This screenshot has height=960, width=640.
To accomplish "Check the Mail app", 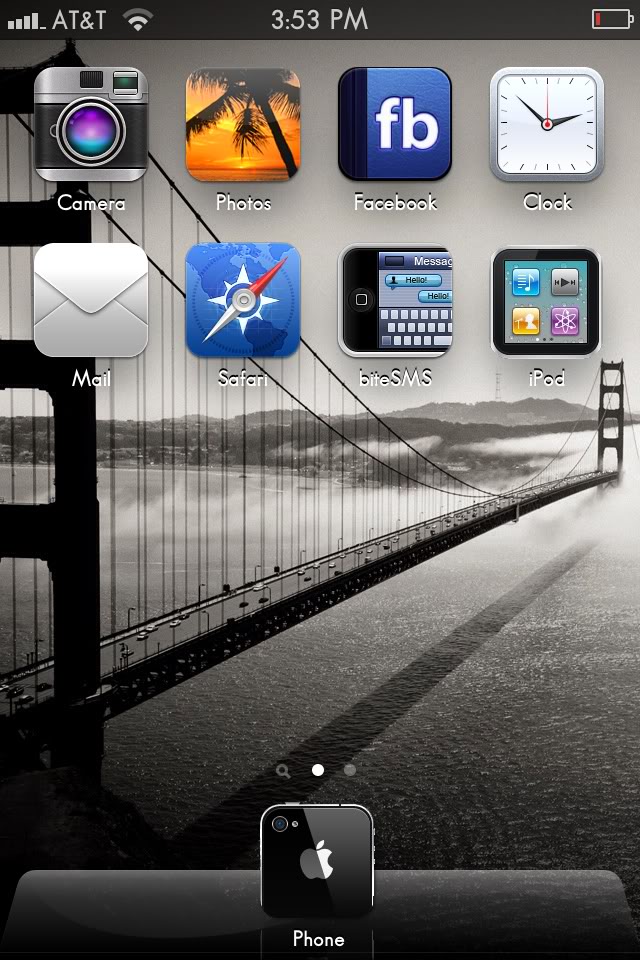I will [91, 301].
